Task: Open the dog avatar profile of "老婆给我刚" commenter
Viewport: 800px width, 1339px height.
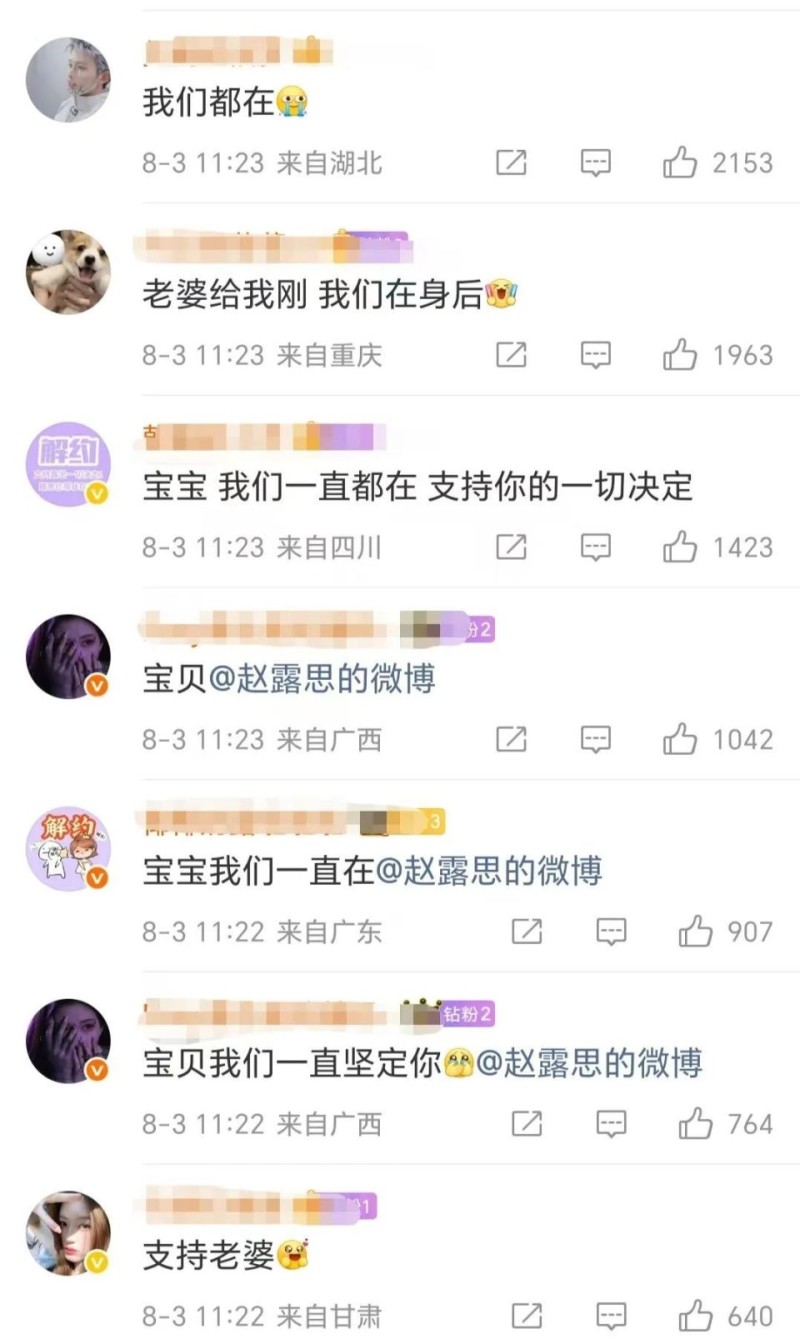Action: pos(68,272)
